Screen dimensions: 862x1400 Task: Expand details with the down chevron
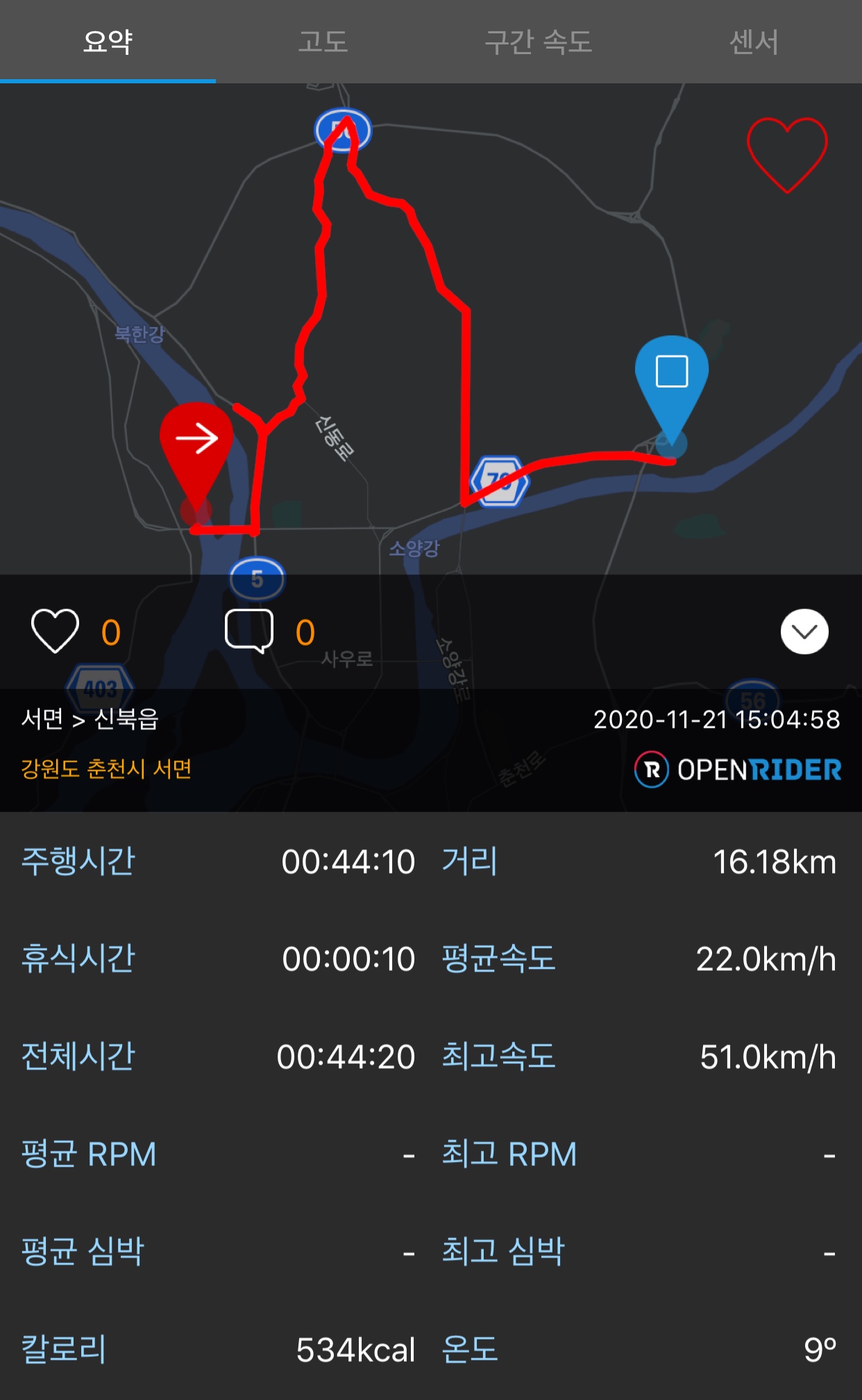(x=804, y=632)
